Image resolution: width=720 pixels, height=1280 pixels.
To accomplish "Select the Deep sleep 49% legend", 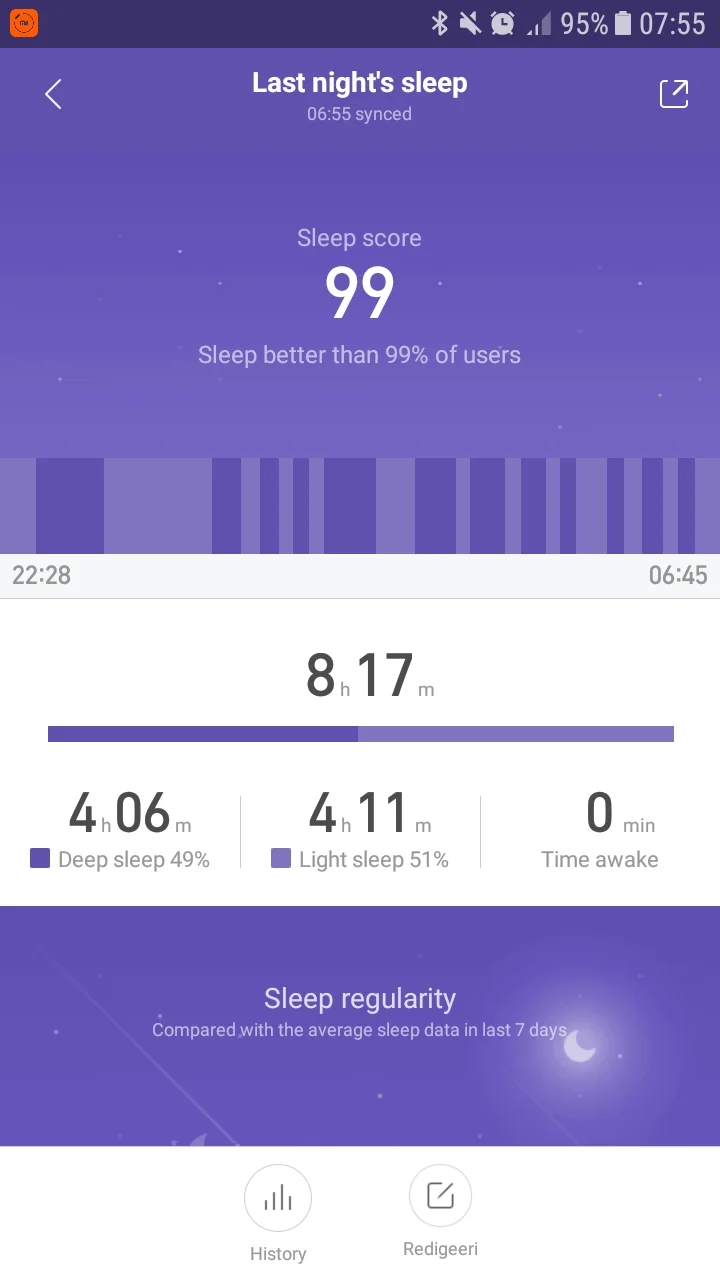I will (120, 859).
